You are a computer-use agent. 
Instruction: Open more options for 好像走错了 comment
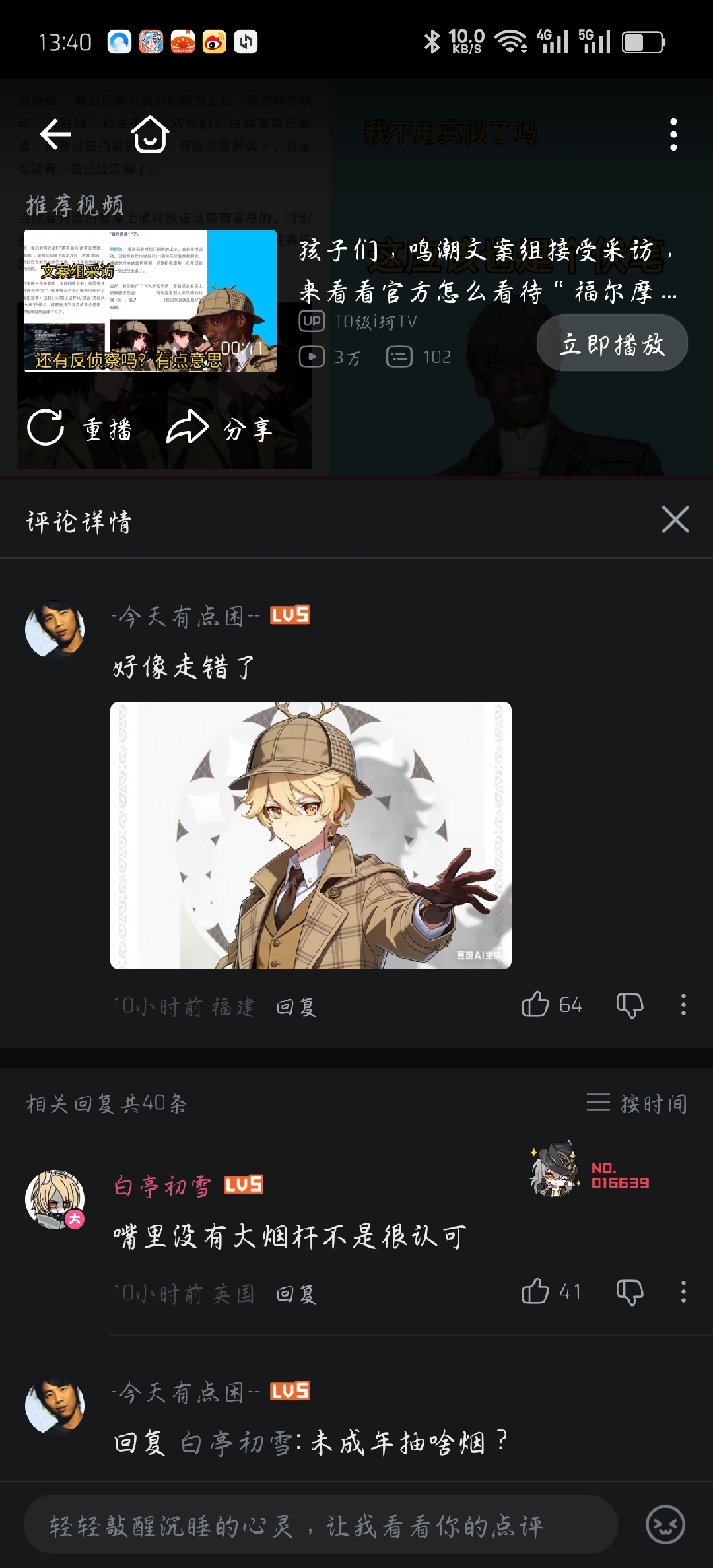tap(683, 1005)
